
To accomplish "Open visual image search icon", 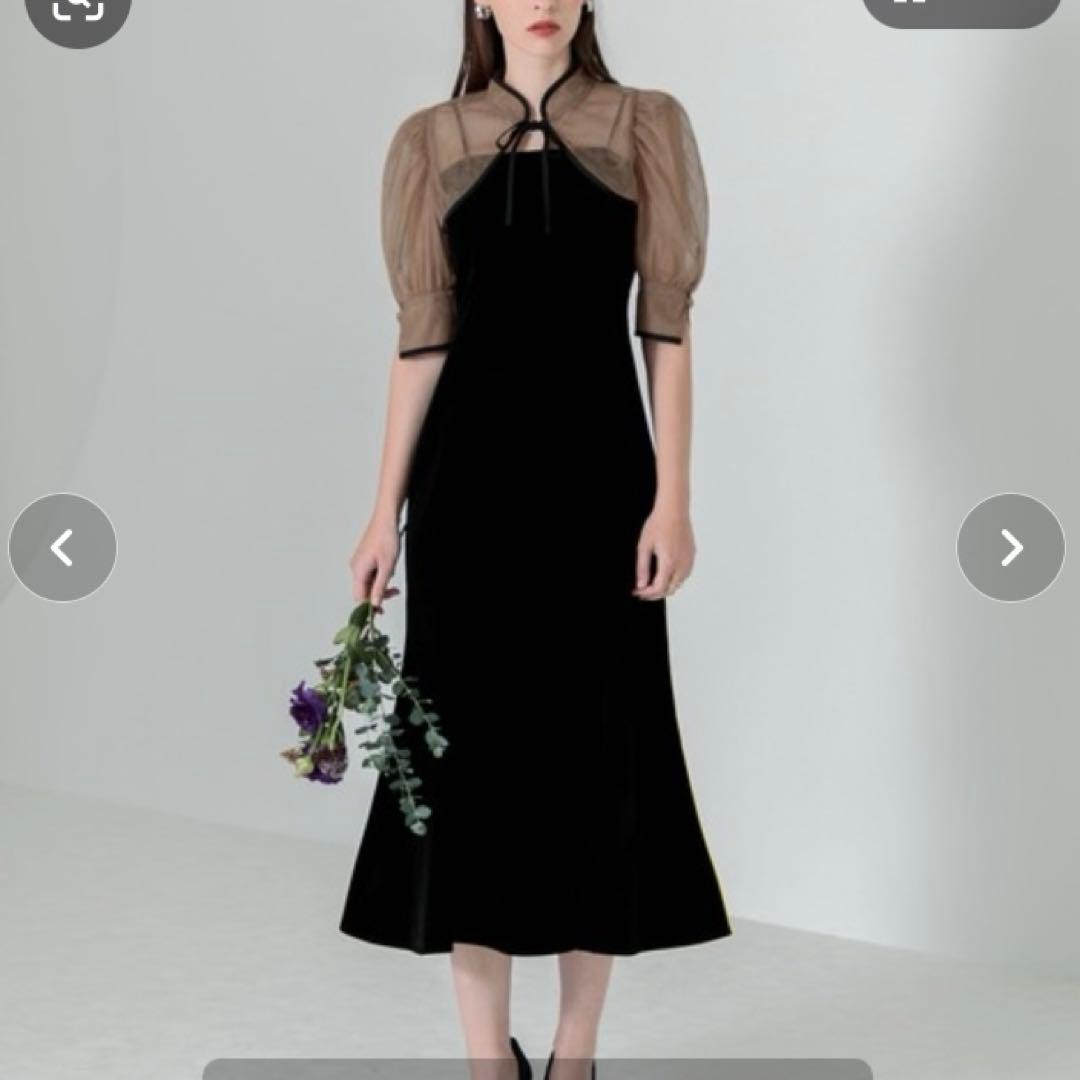I will (78, 10).
